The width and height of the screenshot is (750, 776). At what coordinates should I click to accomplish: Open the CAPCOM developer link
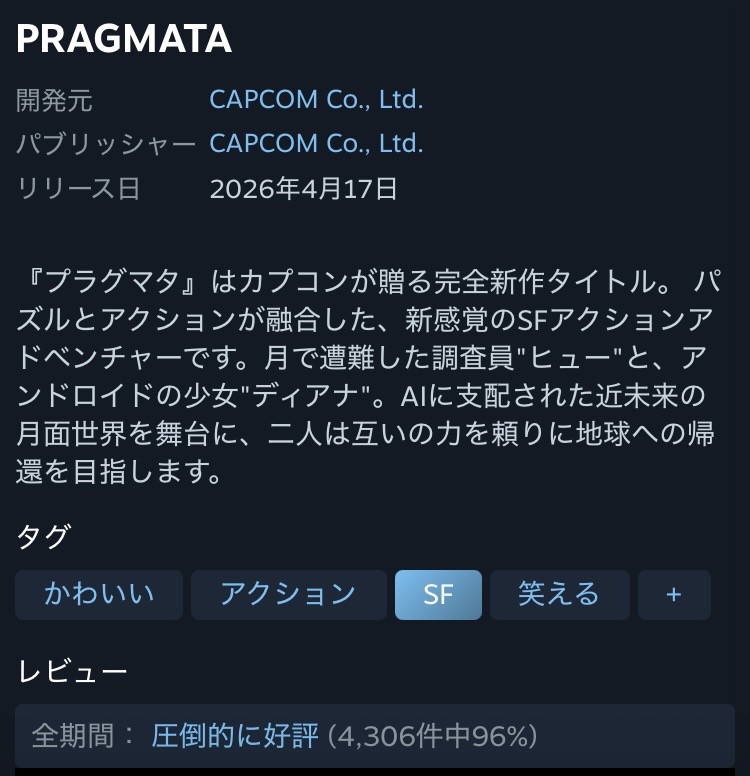click(x=316, y=100)
